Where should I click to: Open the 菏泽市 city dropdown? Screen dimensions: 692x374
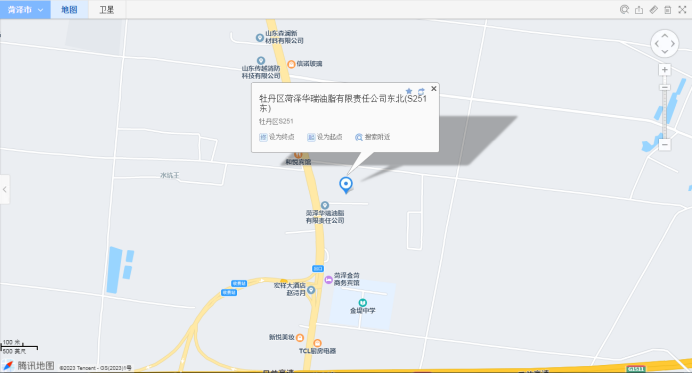(25, 10)
